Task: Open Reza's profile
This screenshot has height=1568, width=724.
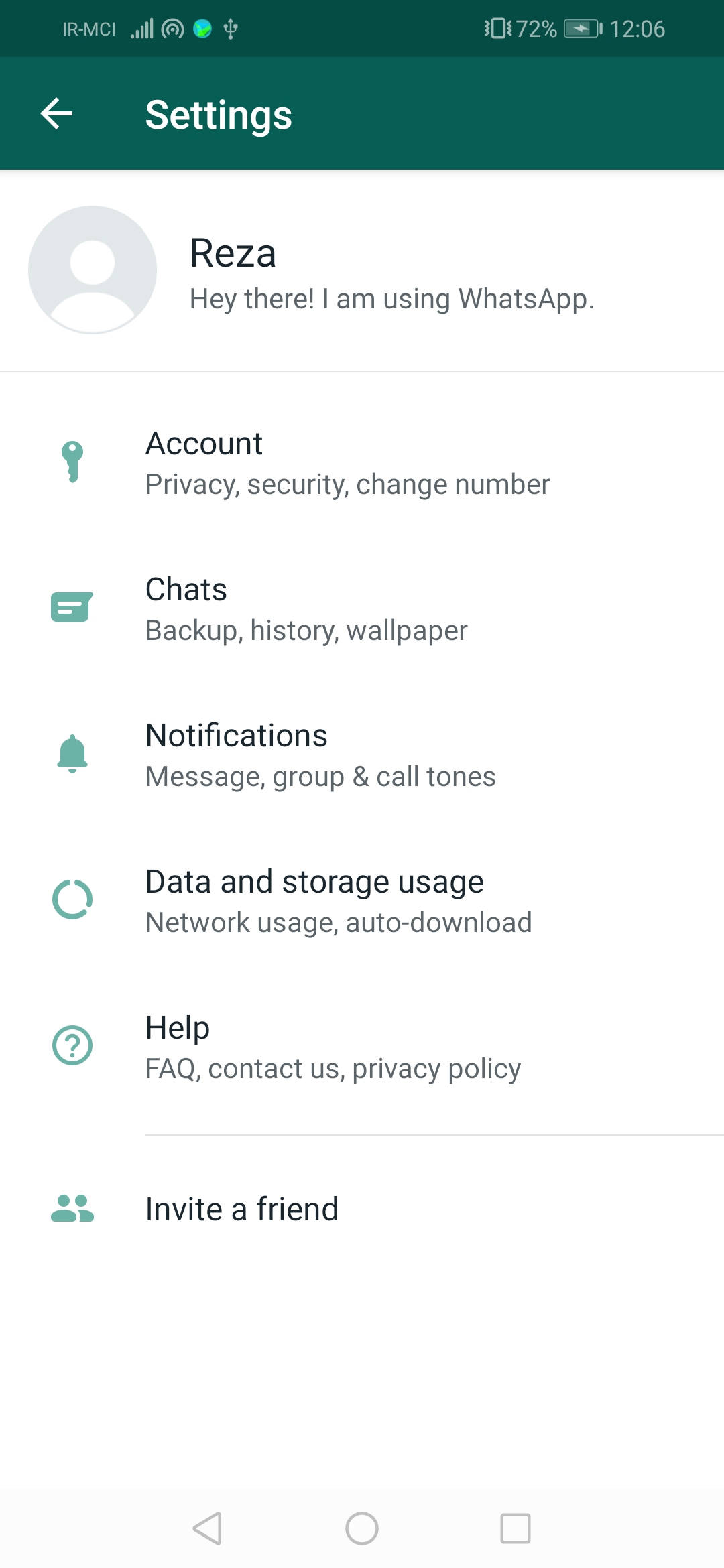Action: coord(362,270)
